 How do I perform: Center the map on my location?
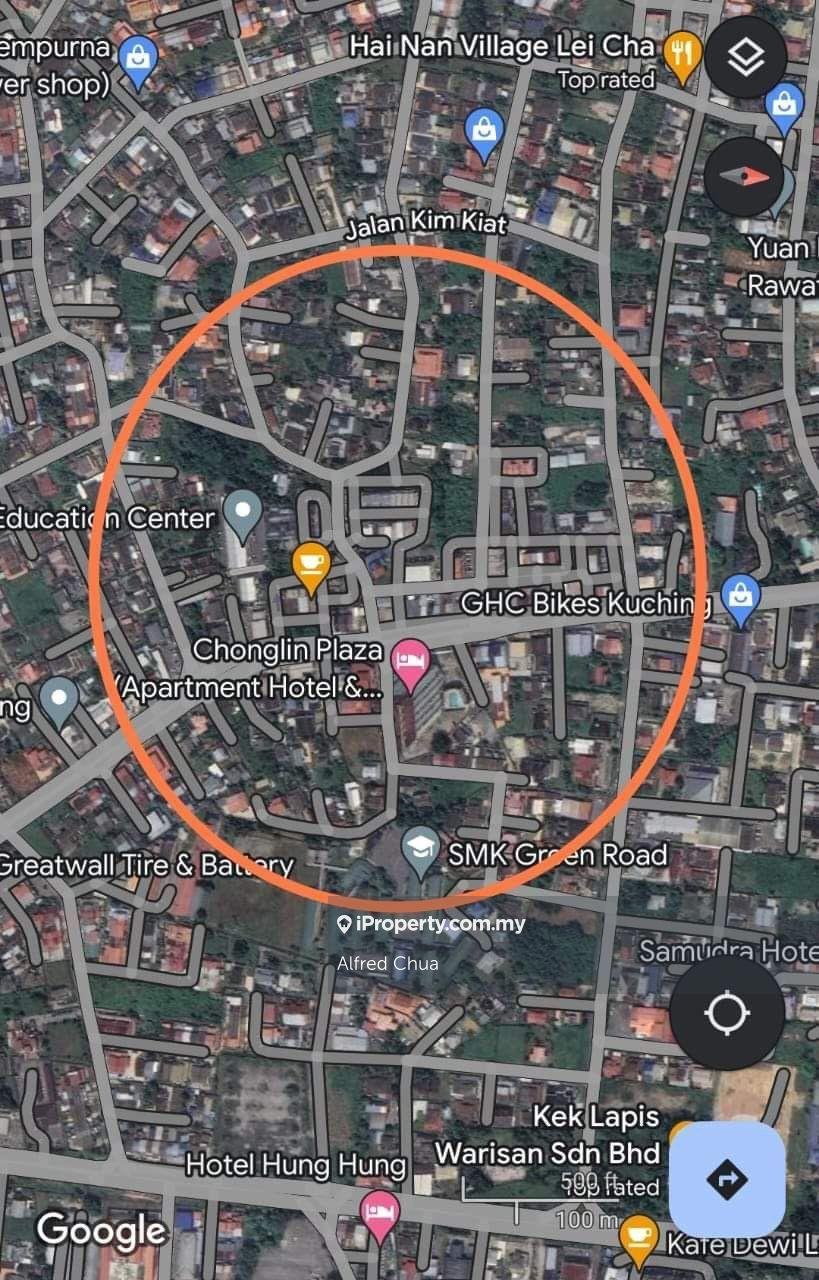click(727, 1014)
